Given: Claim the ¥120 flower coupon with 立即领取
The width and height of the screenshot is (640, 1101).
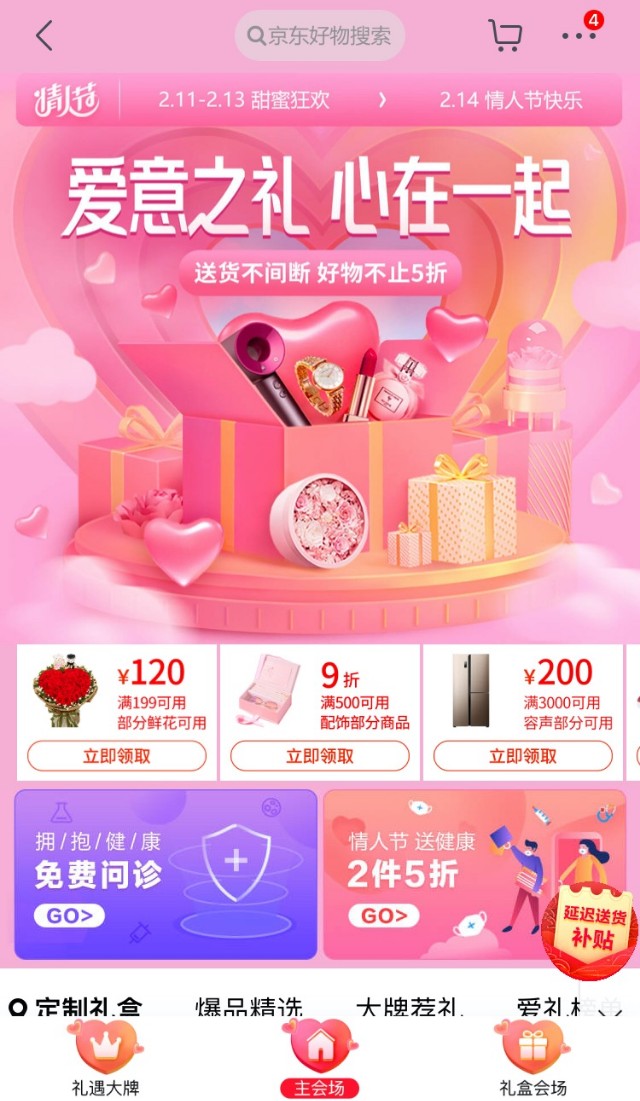Looking at the screenshot, I should point(117,756).
